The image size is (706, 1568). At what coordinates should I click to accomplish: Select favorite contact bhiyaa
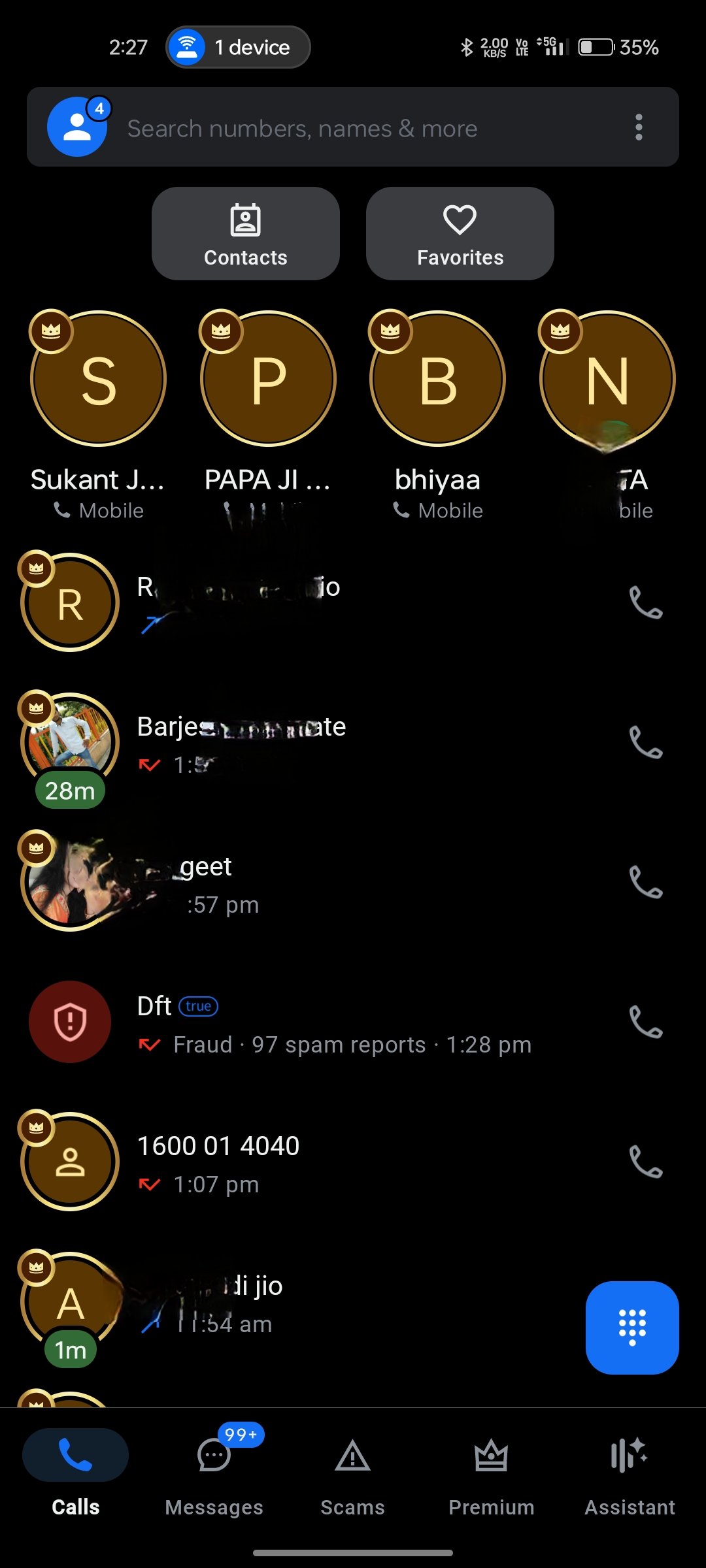[x=437, y=379]
